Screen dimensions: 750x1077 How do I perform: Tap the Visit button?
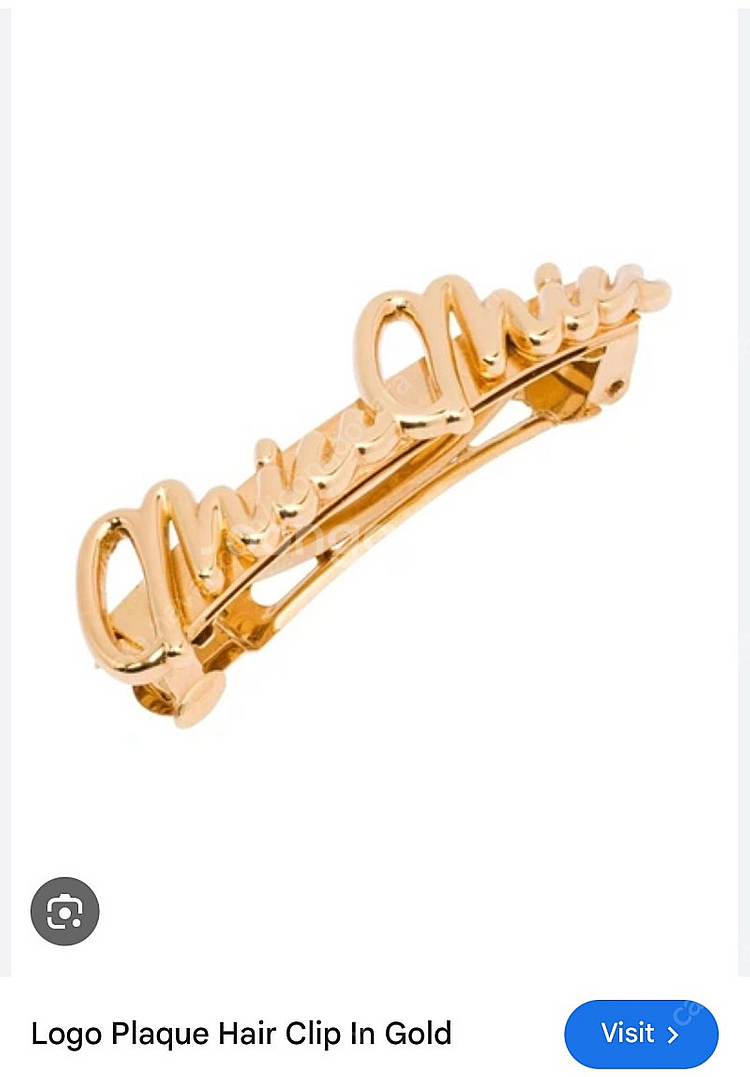[641, 1033]
